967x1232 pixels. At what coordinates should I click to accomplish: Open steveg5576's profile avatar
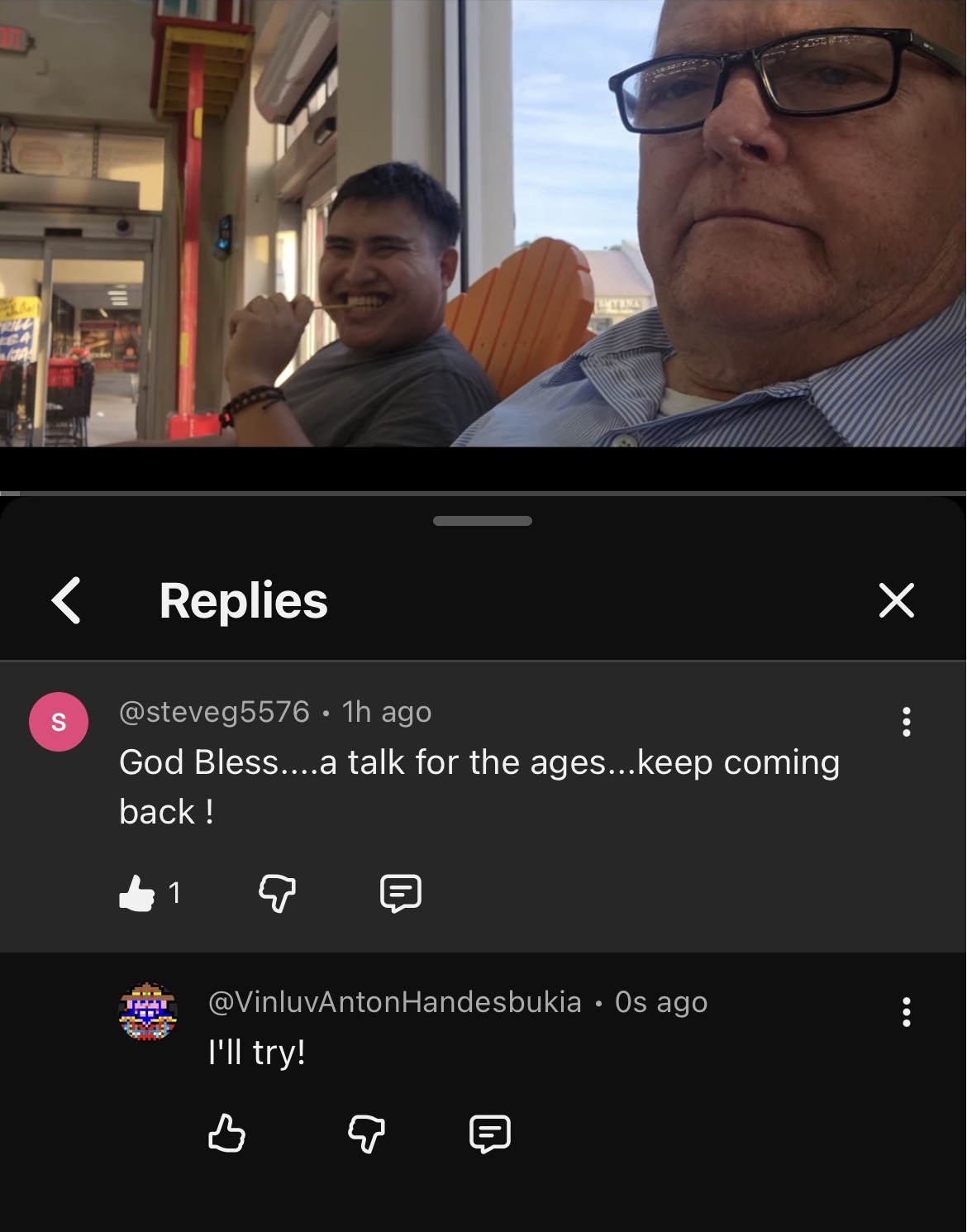point(59,722)
